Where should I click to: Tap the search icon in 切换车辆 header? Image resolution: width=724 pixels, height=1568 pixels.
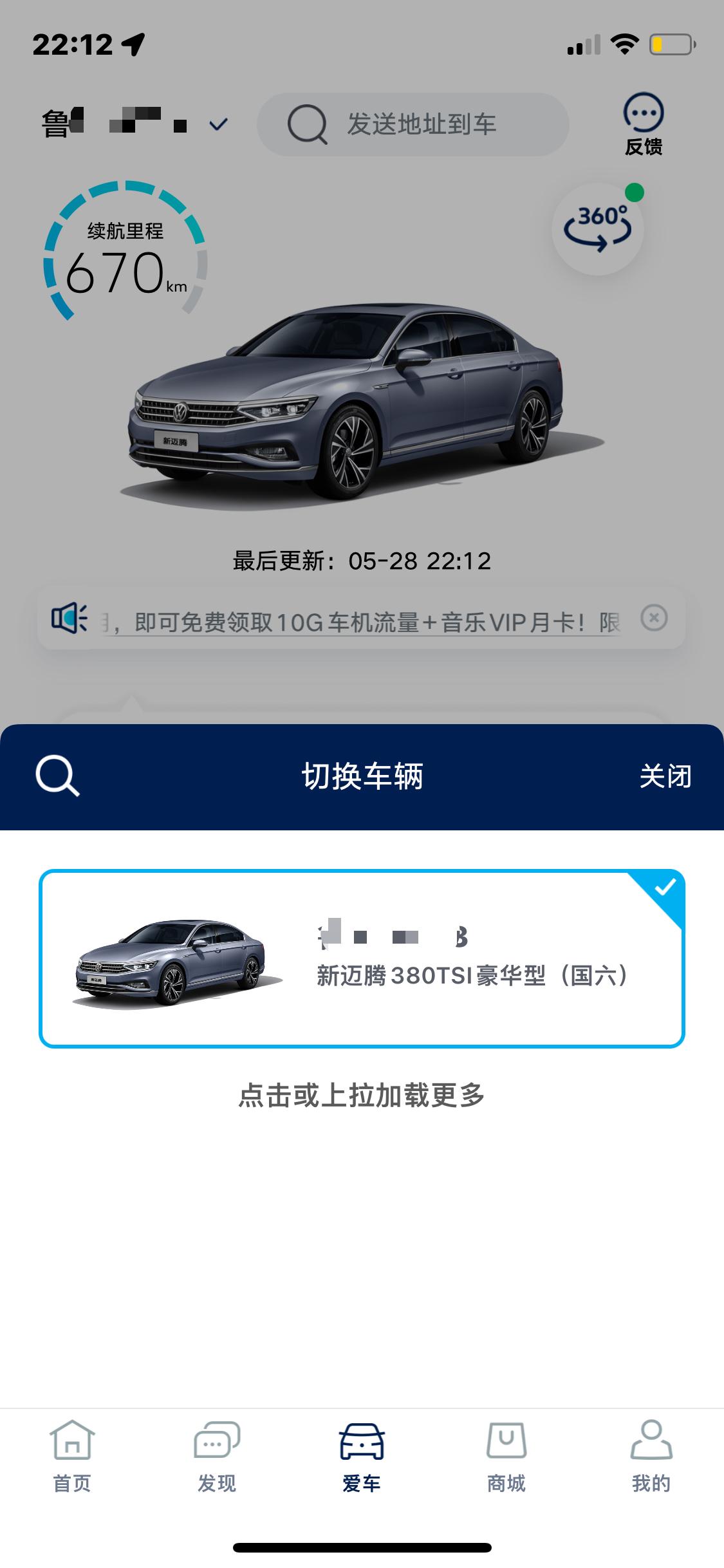(58, 777)
